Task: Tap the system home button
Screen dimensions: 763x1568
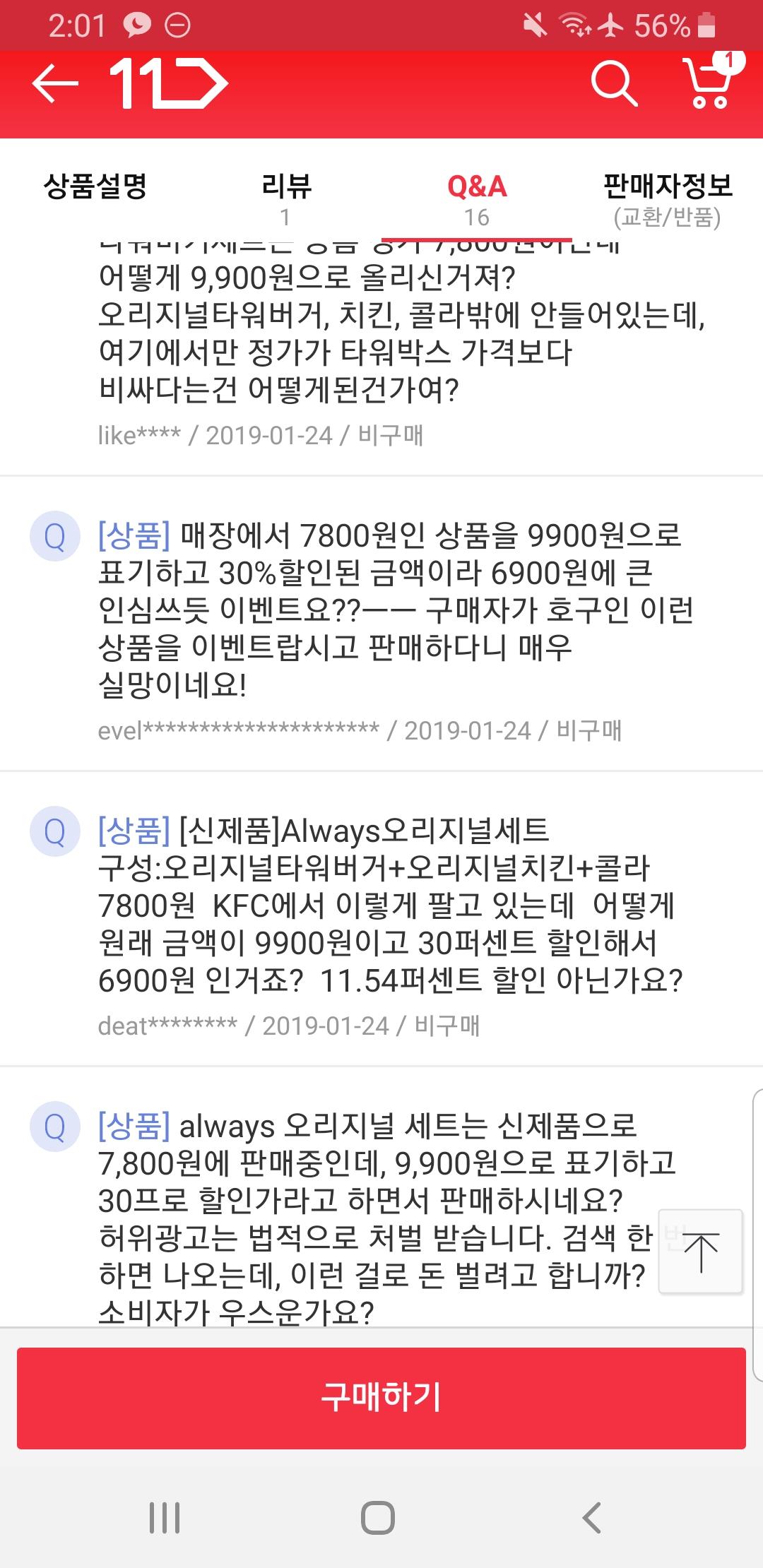Action: 378,1517
